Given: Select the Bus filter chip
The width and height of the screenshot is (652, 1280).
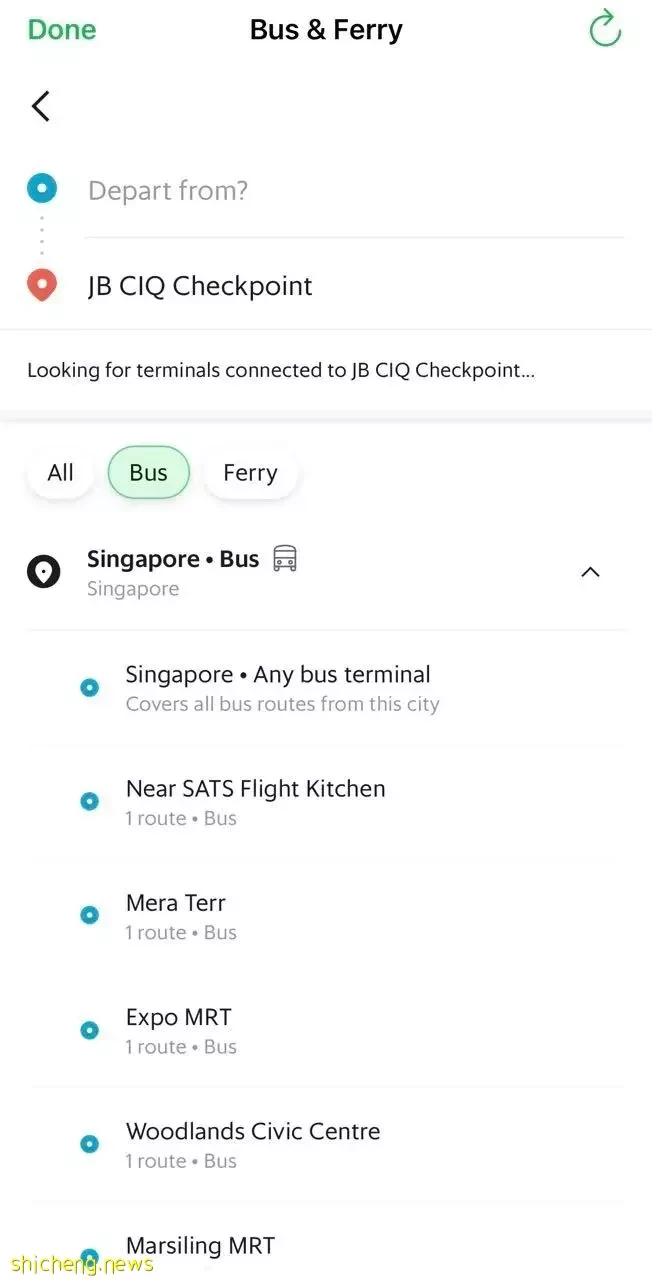Looking at the screenshot, I should (148, 473).
